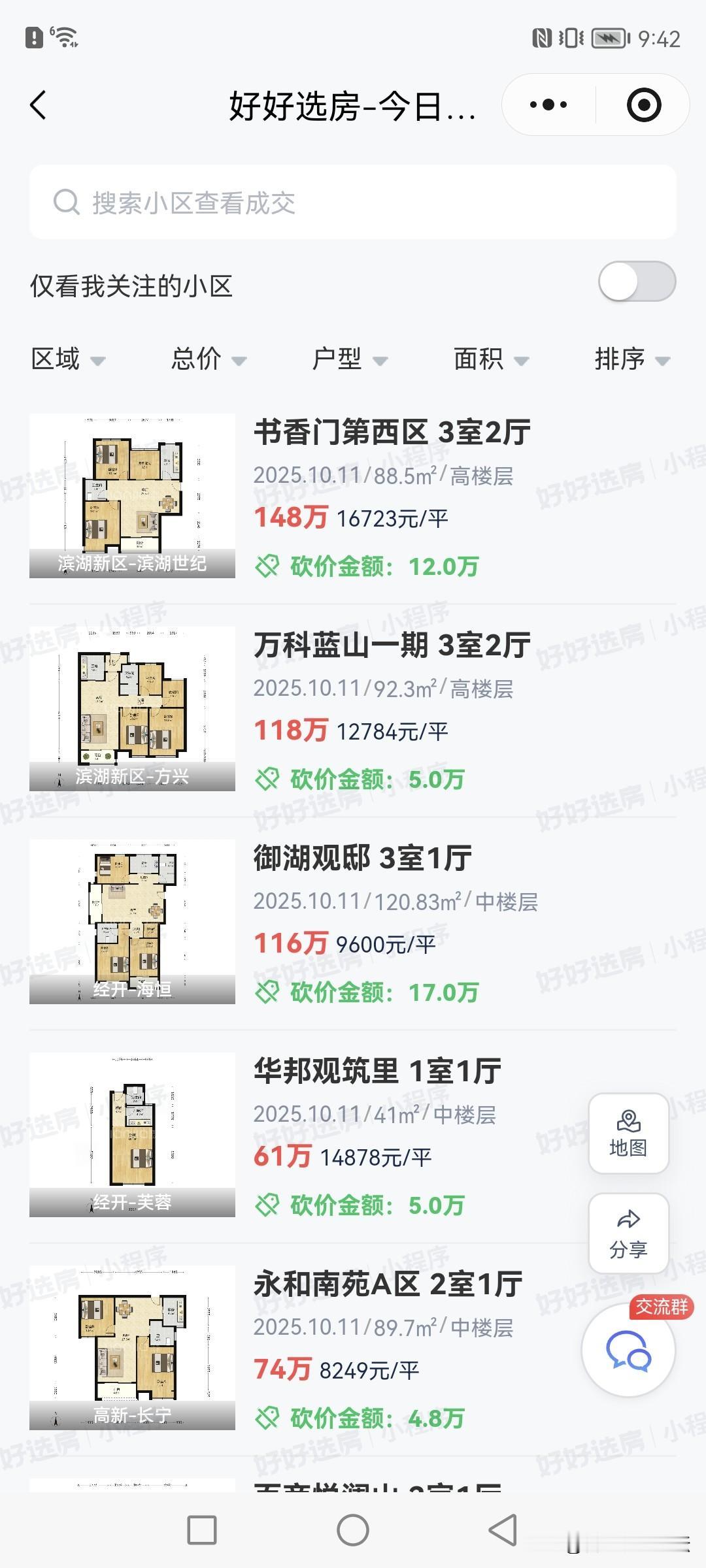Open the 永和南苑A区 2室1厅 listing

388,1284
